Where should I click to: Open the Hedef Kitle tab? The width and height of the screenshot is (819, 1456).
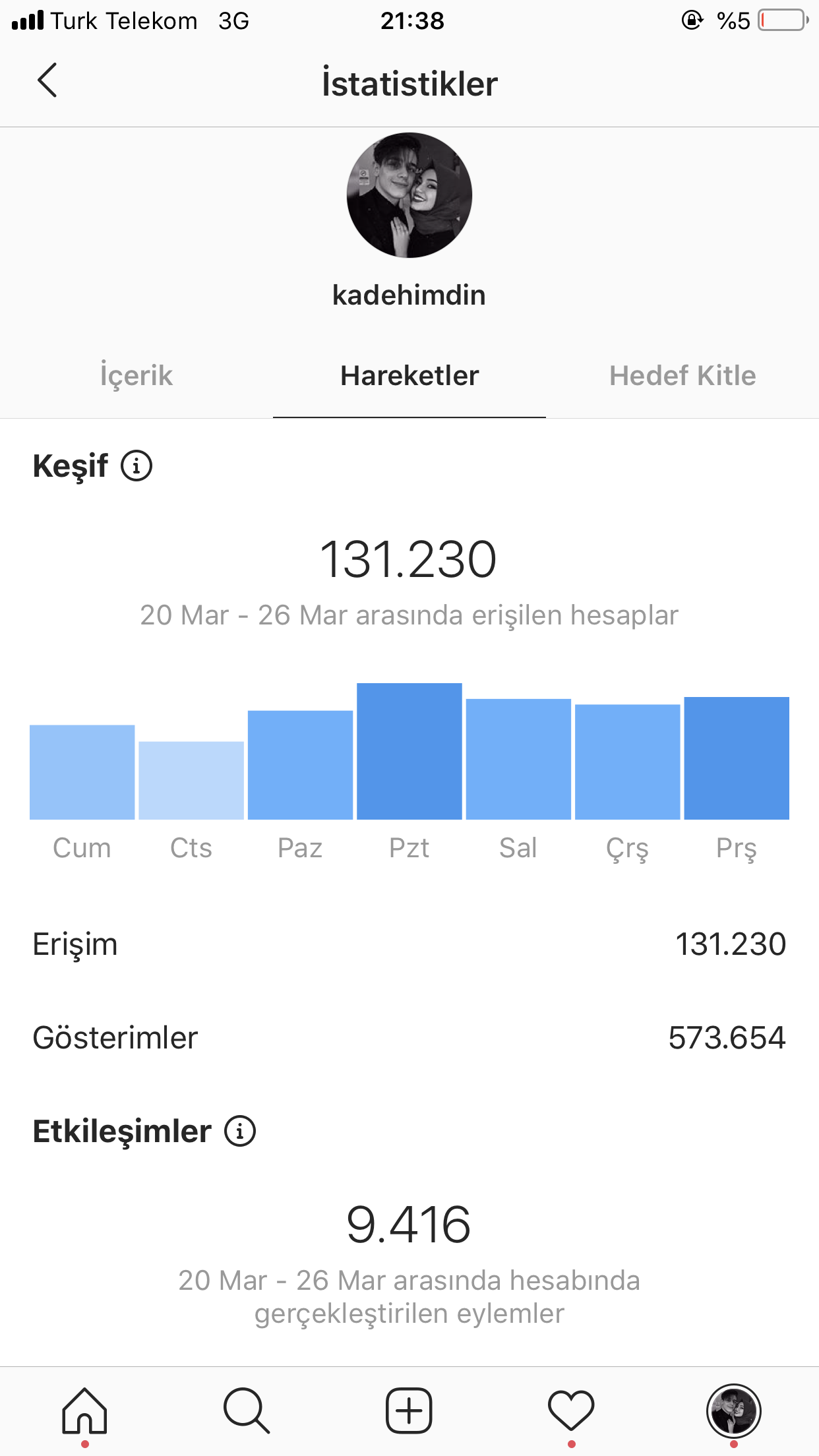point(682,376)
